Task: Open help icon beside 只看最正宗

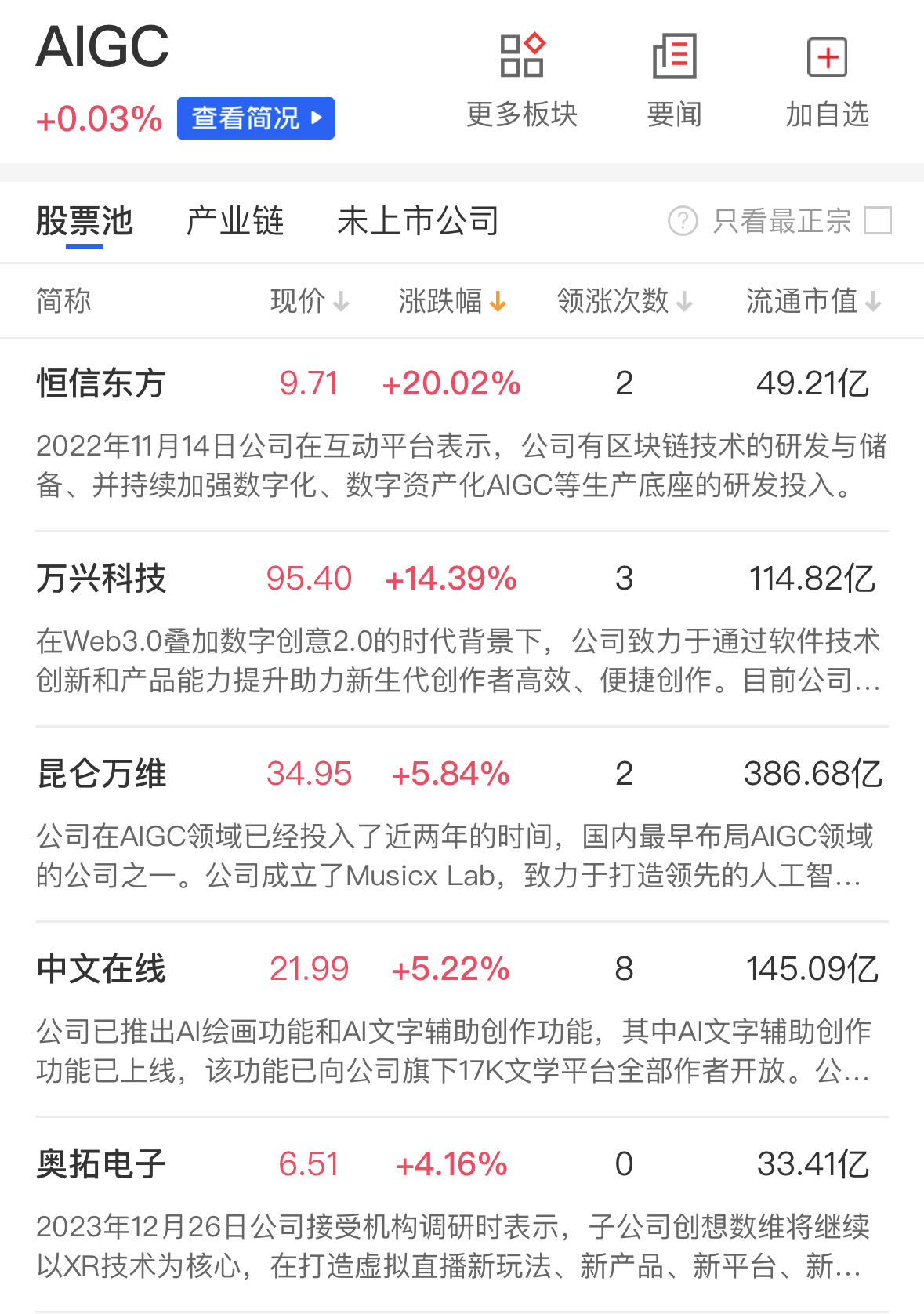Action: pyautogui.click(x=683, y=221)
